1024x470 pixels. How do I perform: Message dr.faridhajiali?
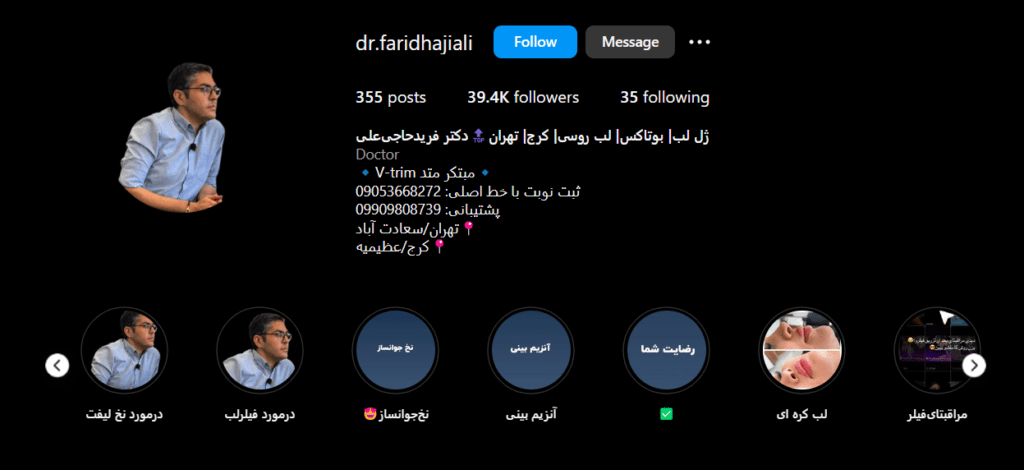click(x=630, y=42)
